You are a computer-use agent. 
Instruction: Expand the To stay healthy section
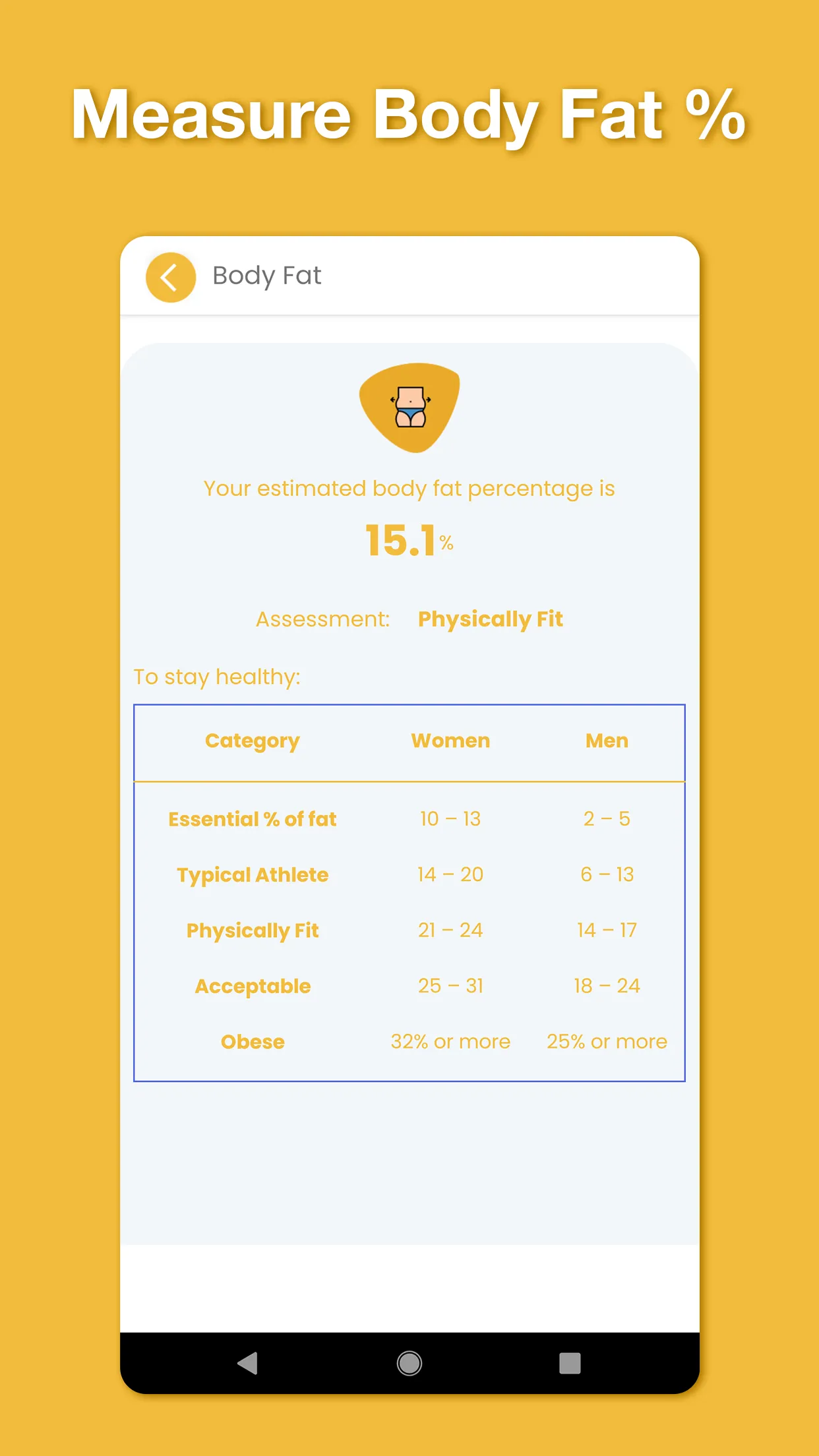(218, 676)
